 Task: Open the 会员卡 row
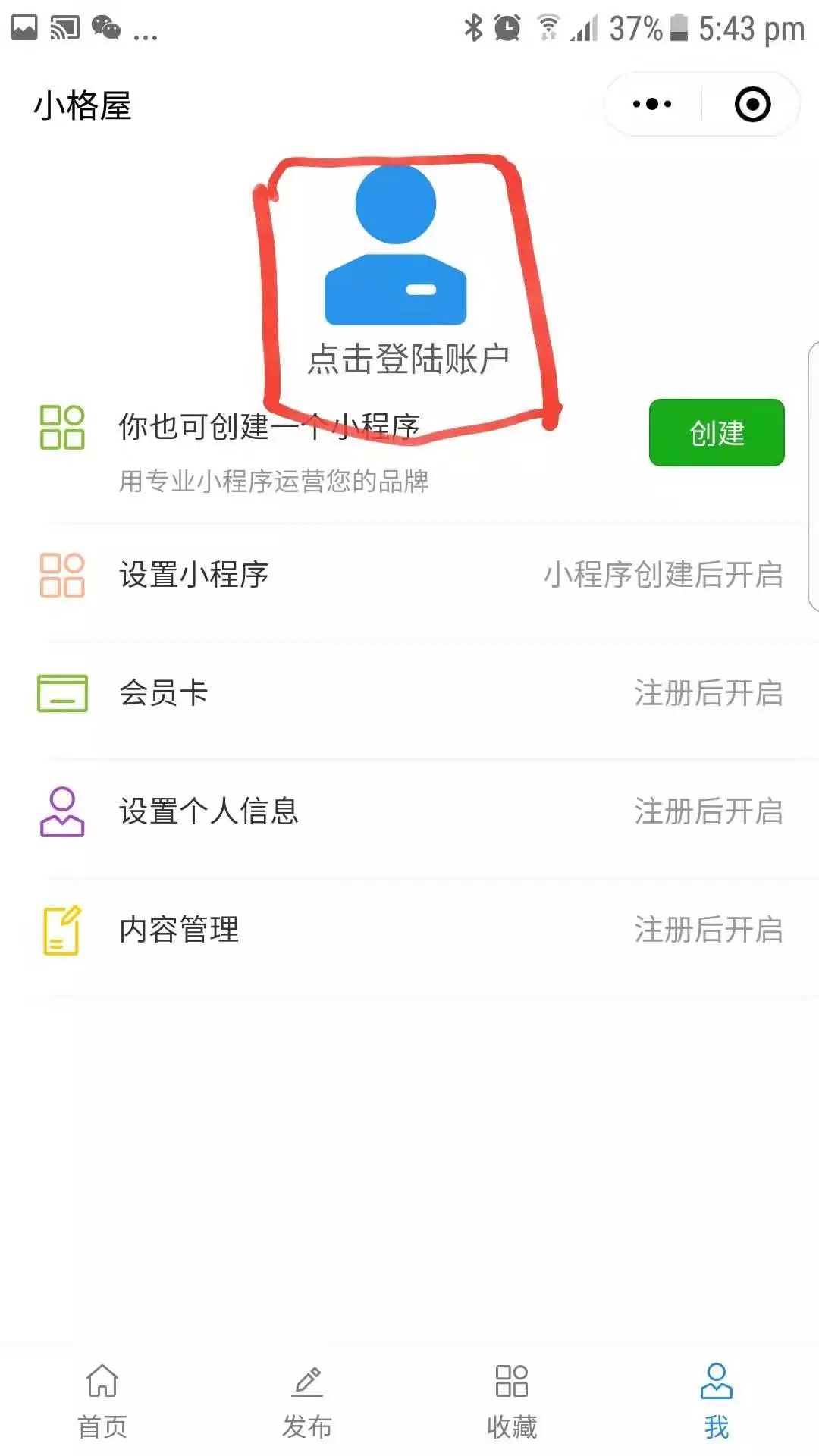[x=409, y=693]
